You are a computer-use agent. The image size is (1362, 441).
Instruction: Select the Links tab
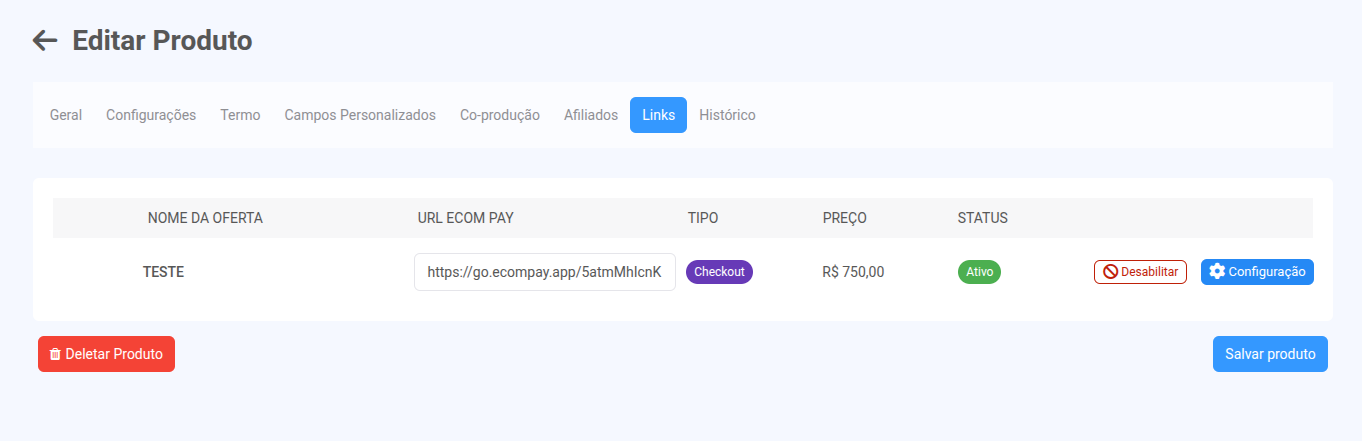point(658,115)
